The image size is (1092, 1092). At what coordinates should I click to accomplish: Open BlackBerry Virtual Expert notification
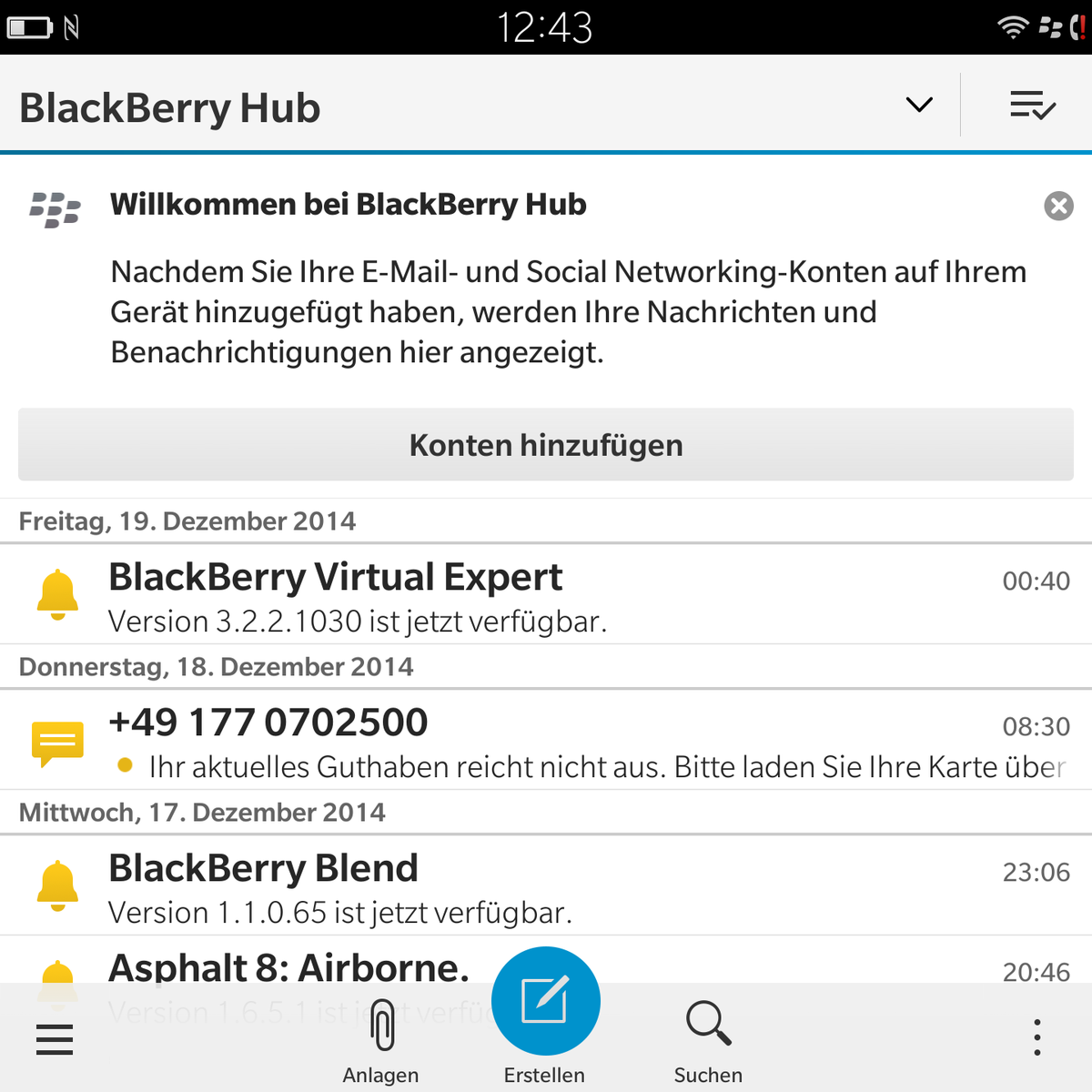(546, 596)
